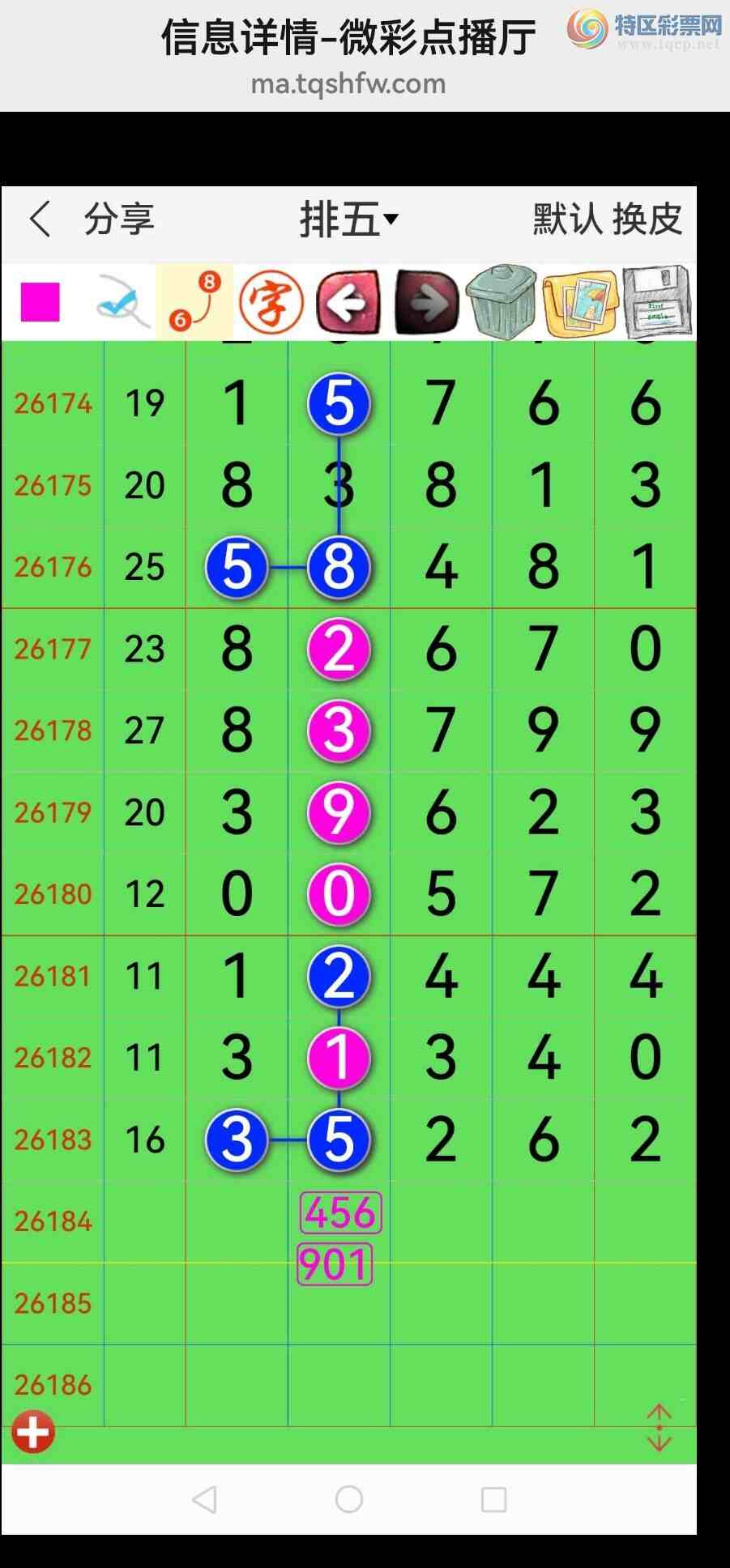Select the 默认 default option
The image size is (730, 1568).
point(567,219)
